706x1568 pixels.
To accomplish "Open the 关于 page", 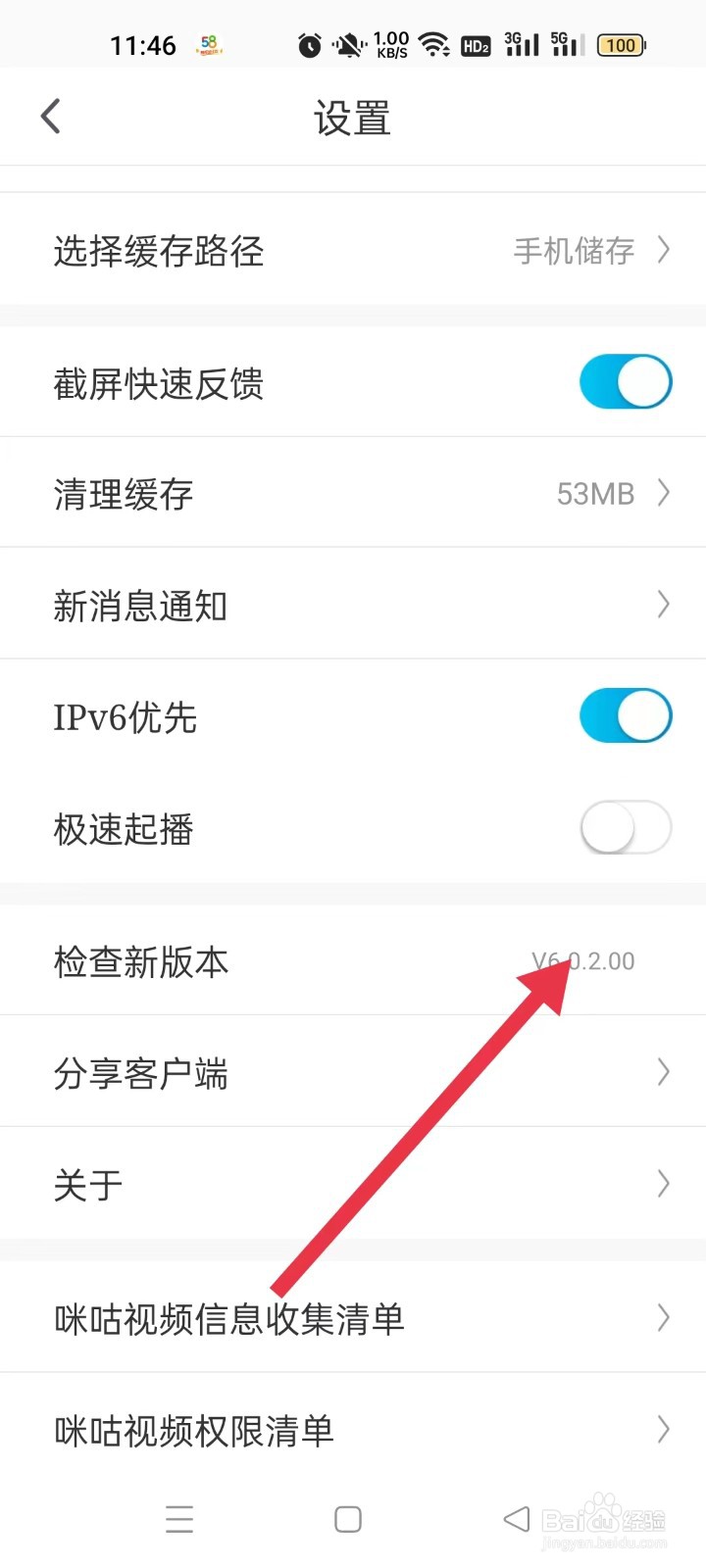I will point(353,1183).
